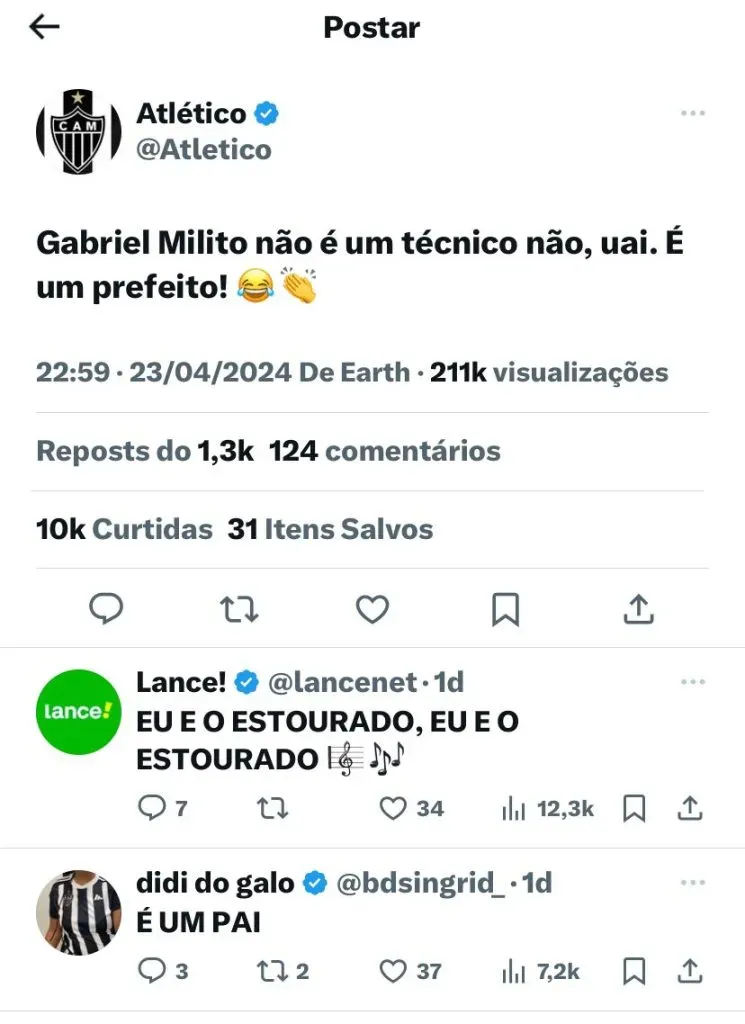Share didi do galo's reply
Screen dimensions: 745x1024
coord(690,970)
